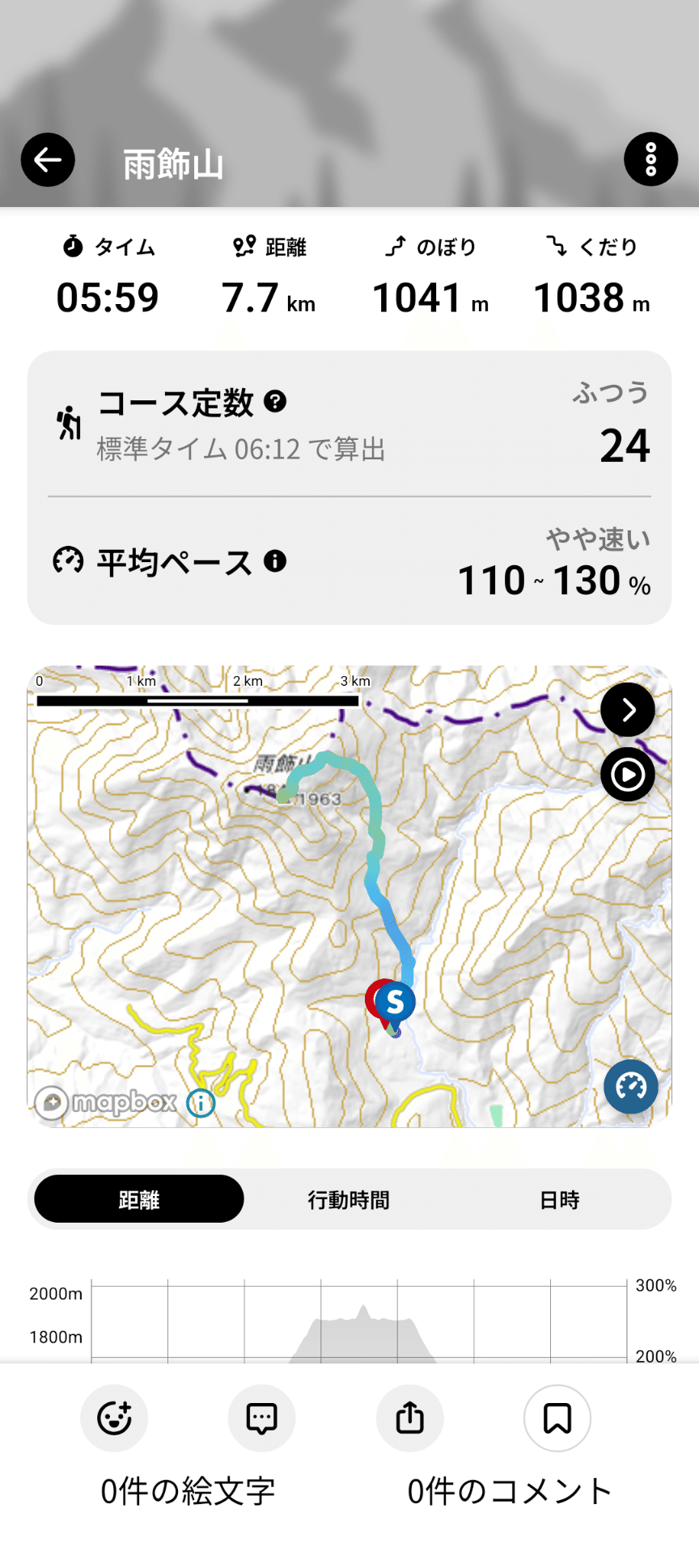699x1568 pixels.
Task: Play the route track animation
Action: pos(628,775)
